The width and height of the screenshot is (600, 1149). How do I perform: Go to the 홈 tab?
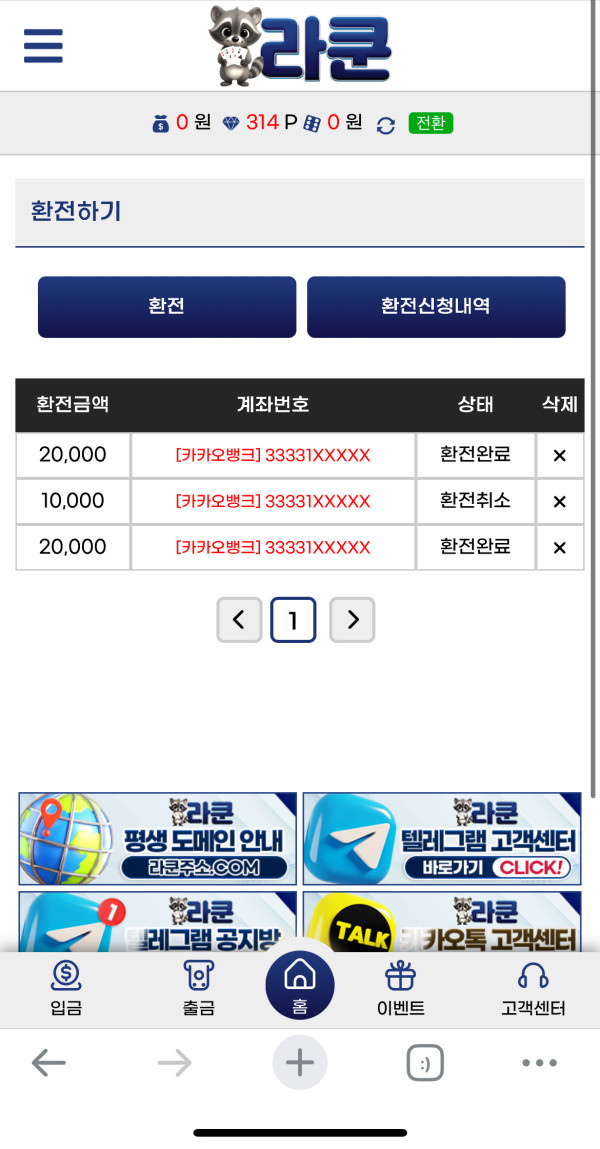click(300, 985)
